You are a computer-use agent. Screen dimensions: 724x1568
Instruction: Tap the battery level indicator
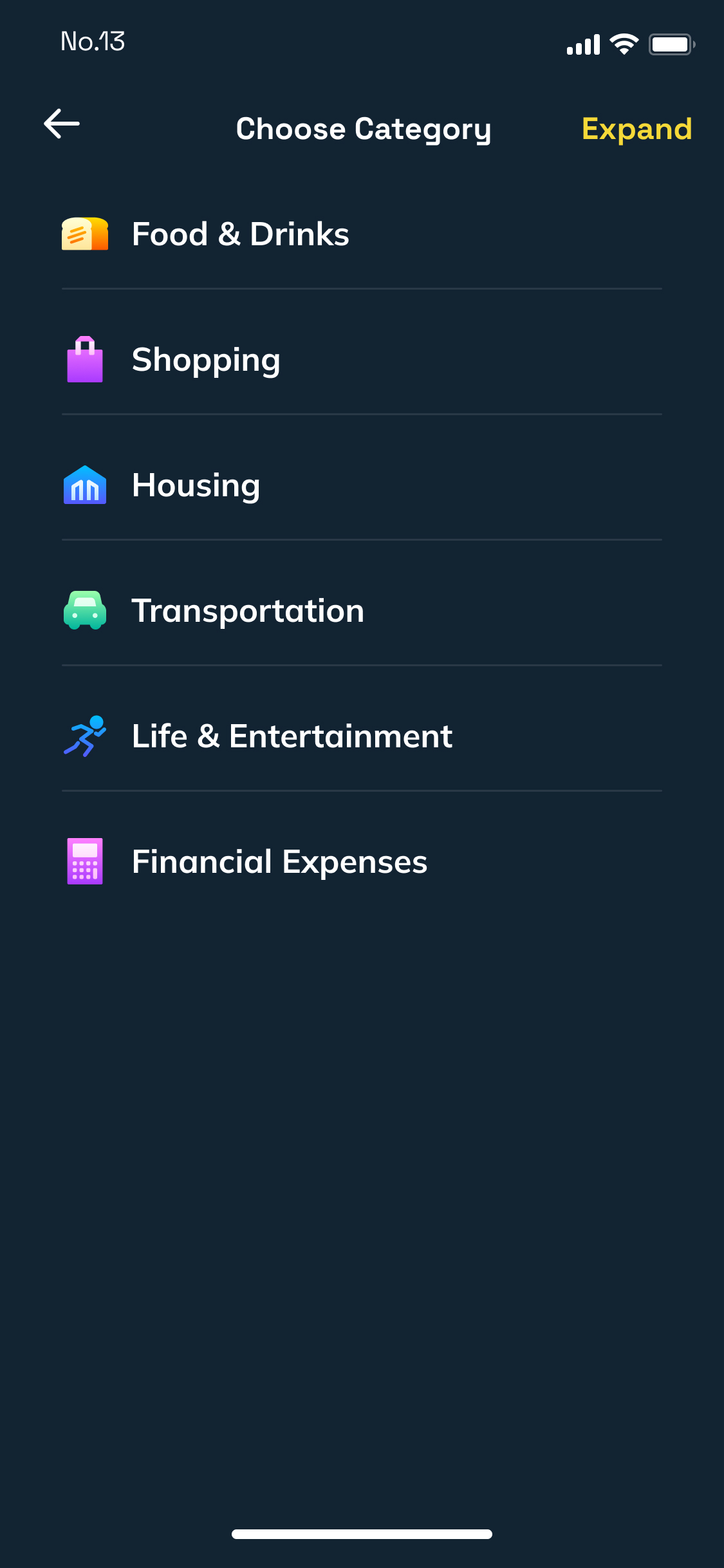[671, 44]
